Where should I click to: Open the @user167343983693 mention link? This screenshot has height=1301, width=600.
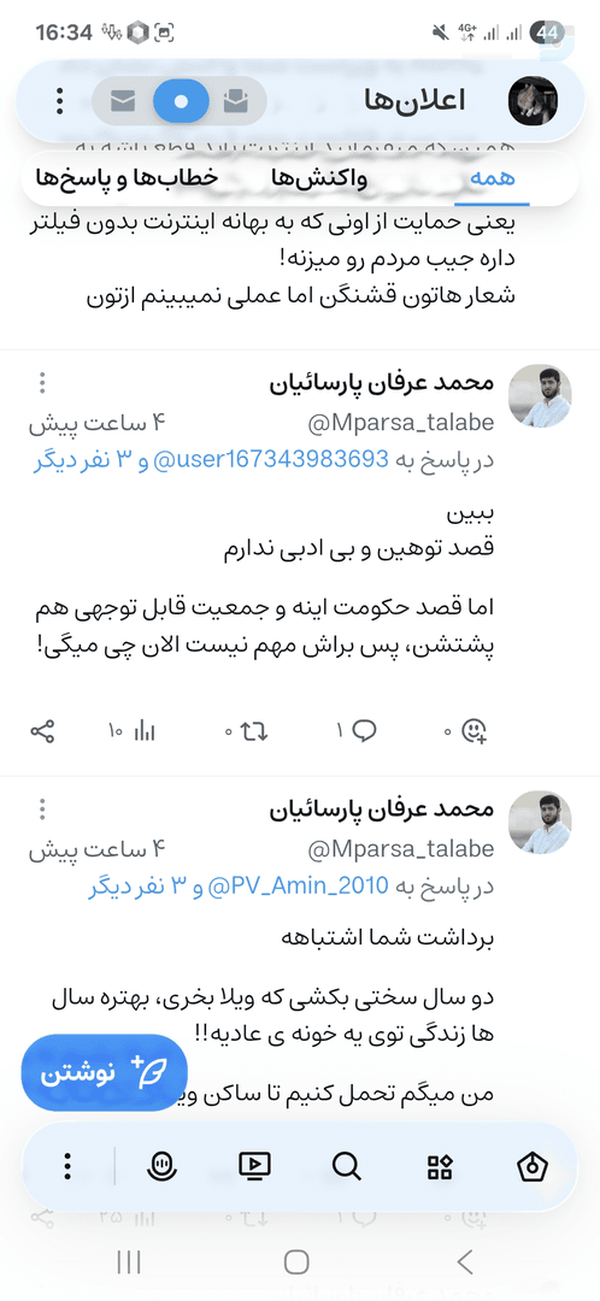tap(285, 460)
